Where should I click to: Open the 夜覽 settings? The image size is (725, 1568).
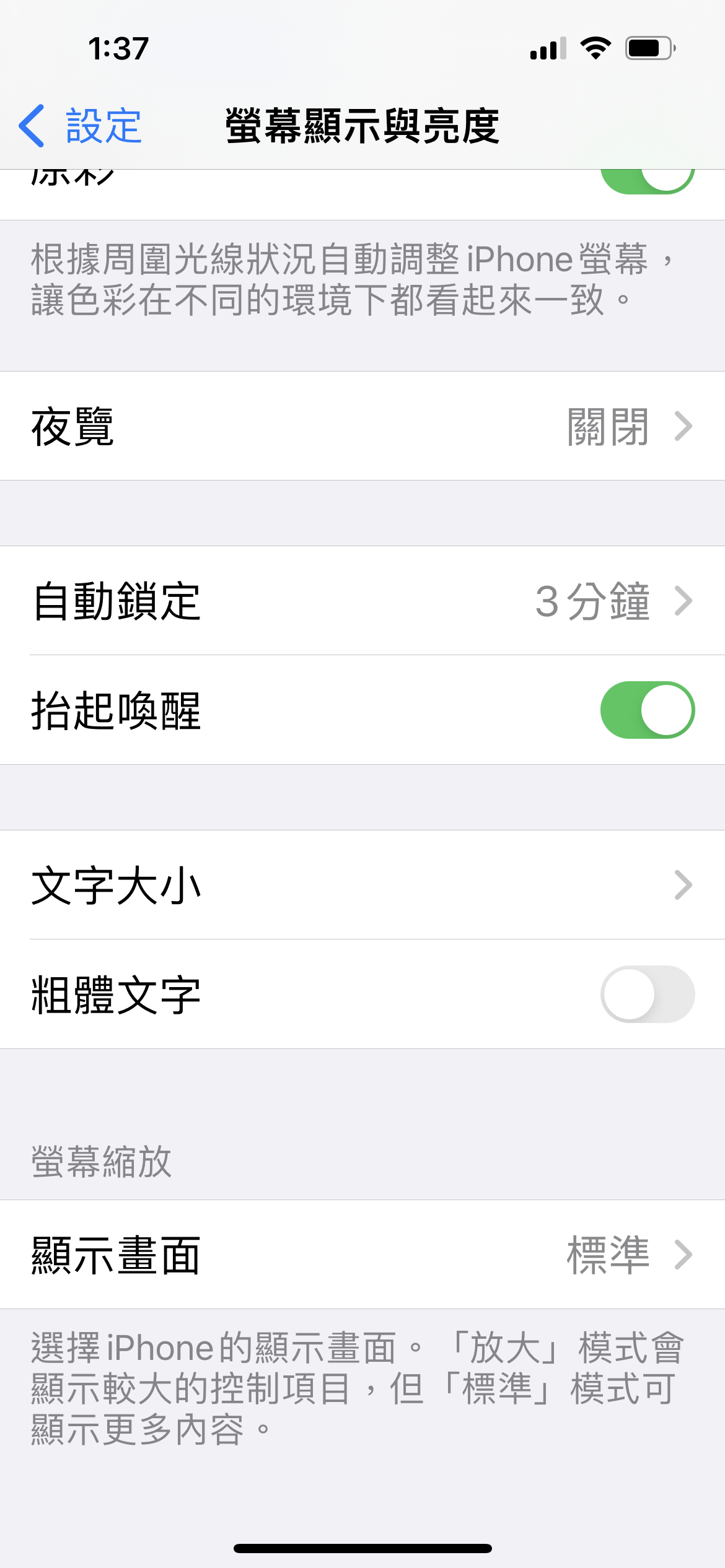tap(362, 426)
